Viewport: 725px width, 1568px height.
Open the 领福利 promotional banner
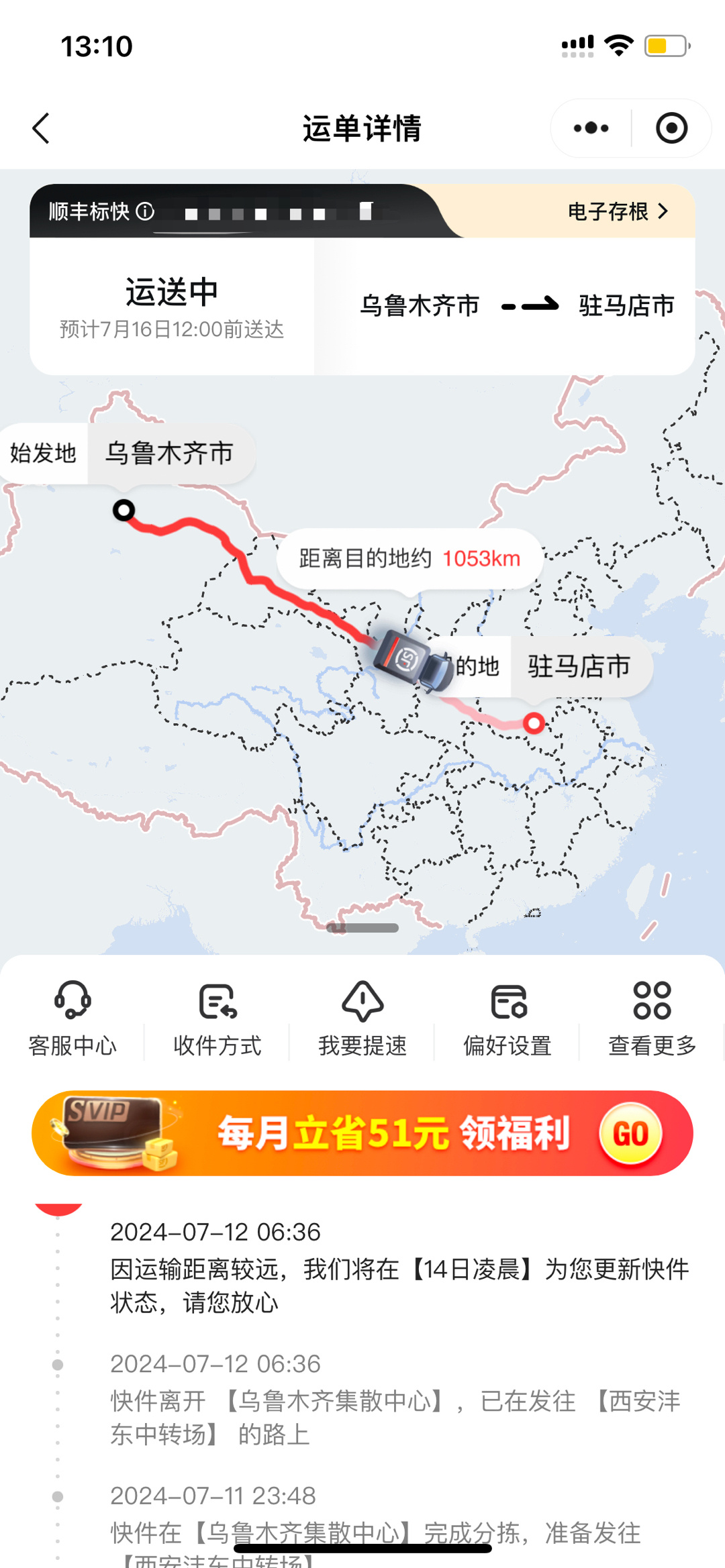click(x=362, y=1134)
